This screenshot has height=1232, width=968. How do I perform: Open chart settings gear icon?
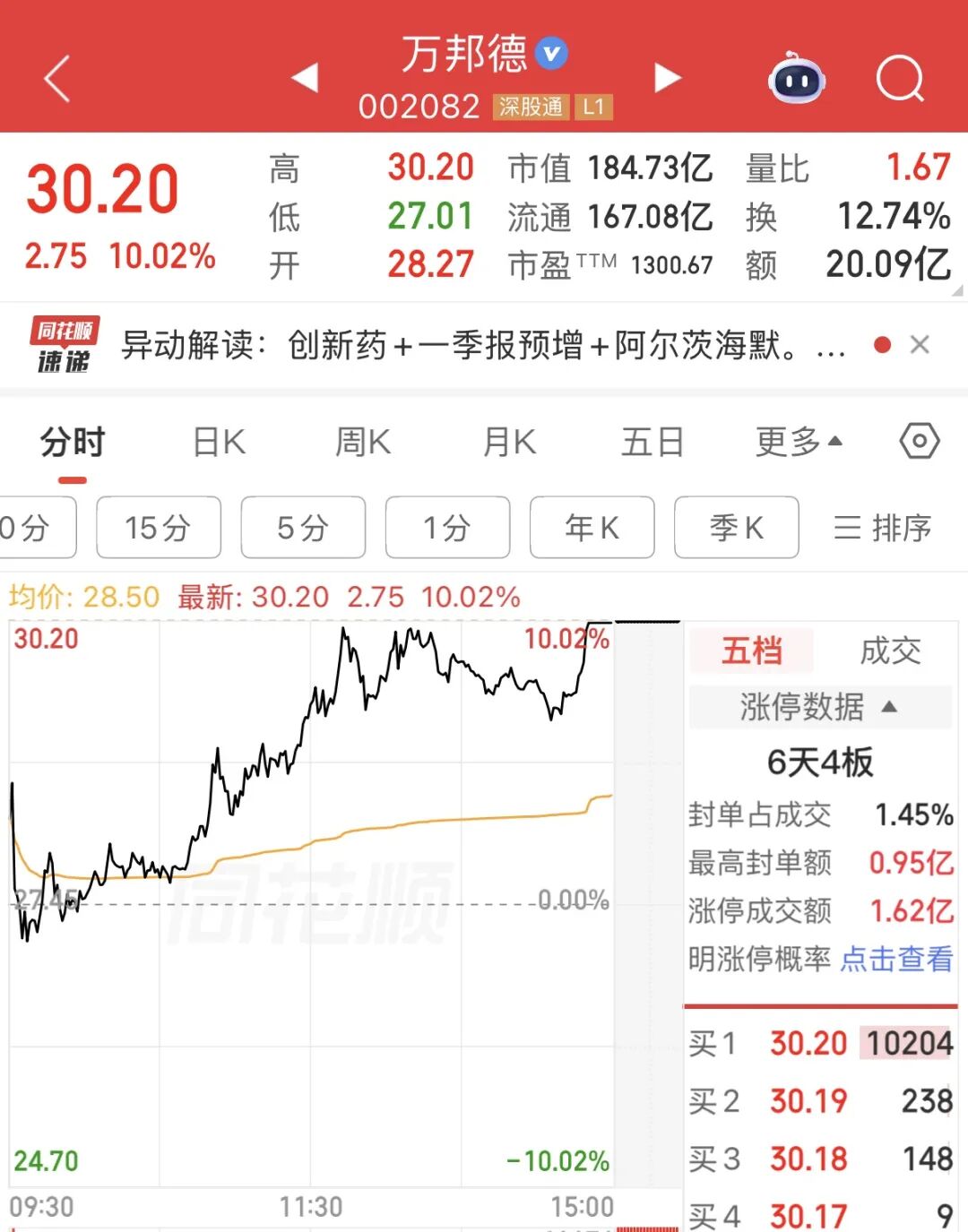point(919,441)
